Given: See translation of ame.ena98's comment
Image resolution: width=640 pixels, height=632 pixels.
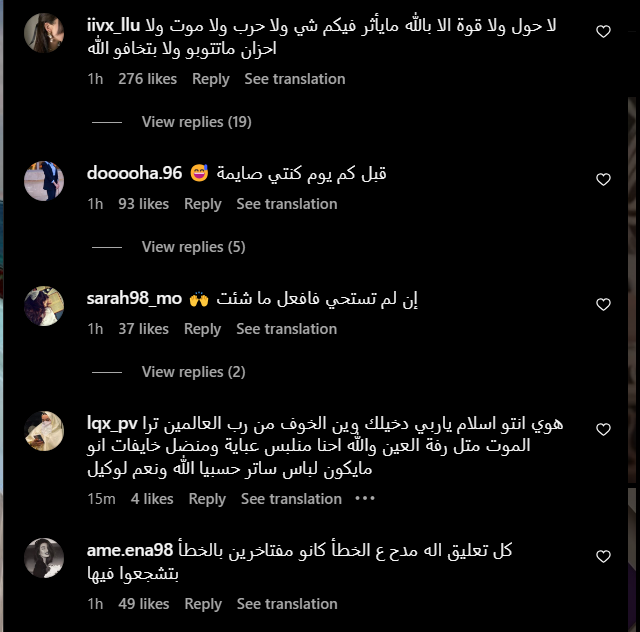Looking at the screenshot, I should coord(287,604).
